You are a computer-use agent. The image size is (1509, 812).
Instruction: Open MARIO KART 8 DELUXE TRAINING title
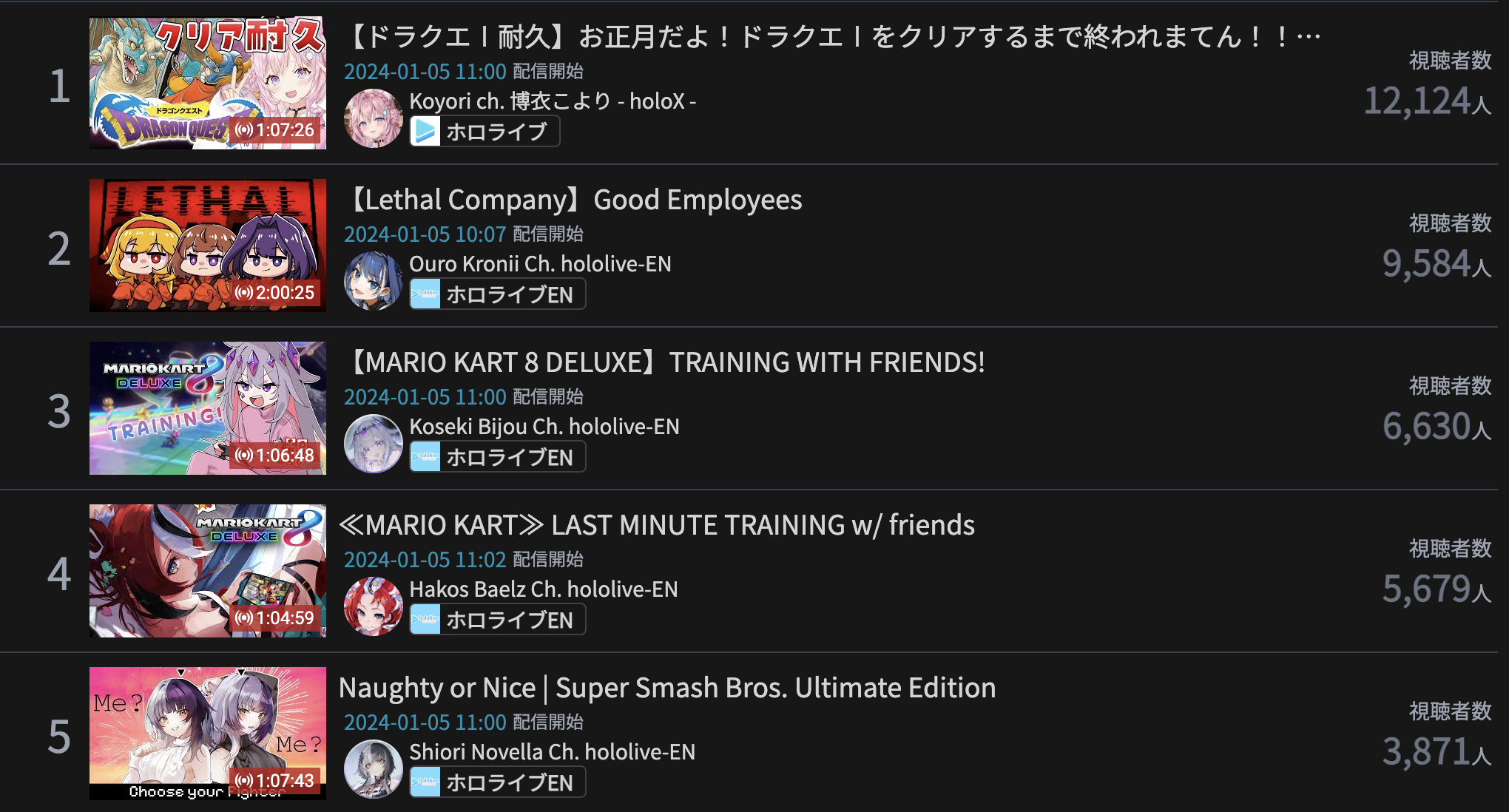(664, 362)
